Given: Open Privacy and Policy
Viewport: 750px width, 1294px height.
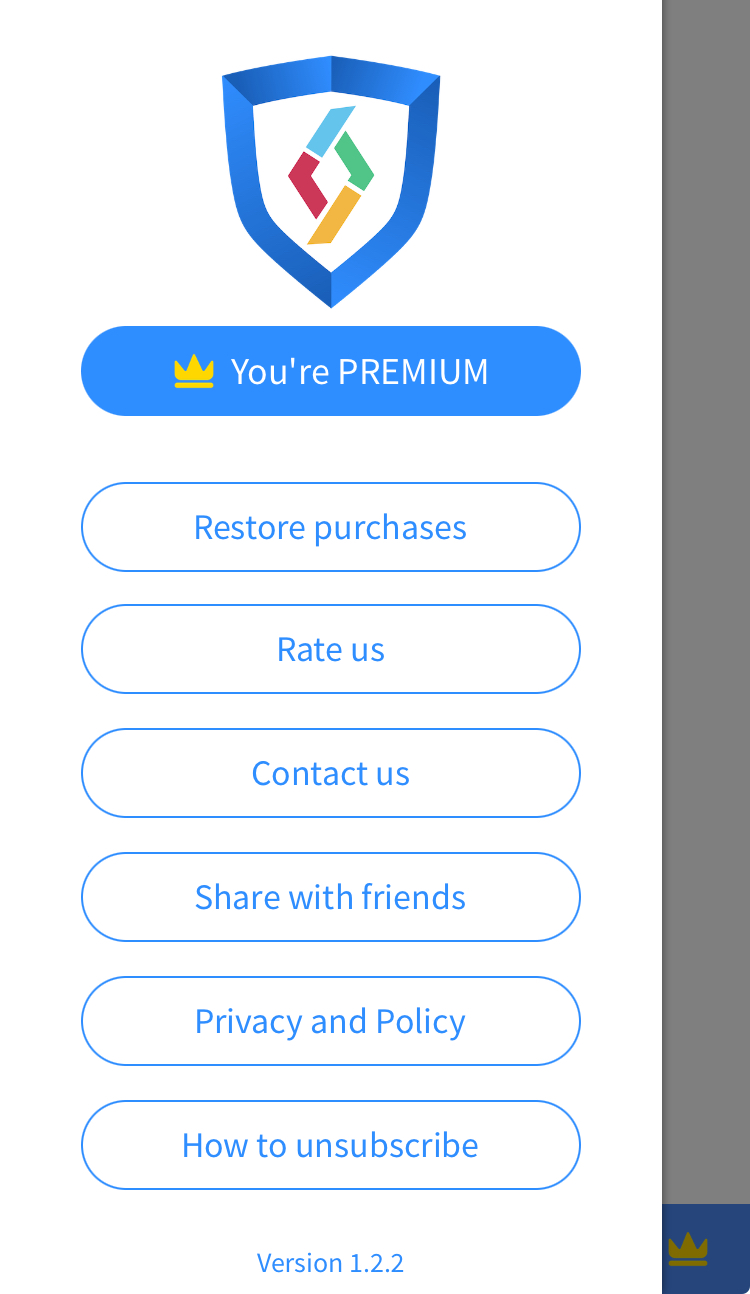Looking at the screenshot, I should tap(330, 1021).
